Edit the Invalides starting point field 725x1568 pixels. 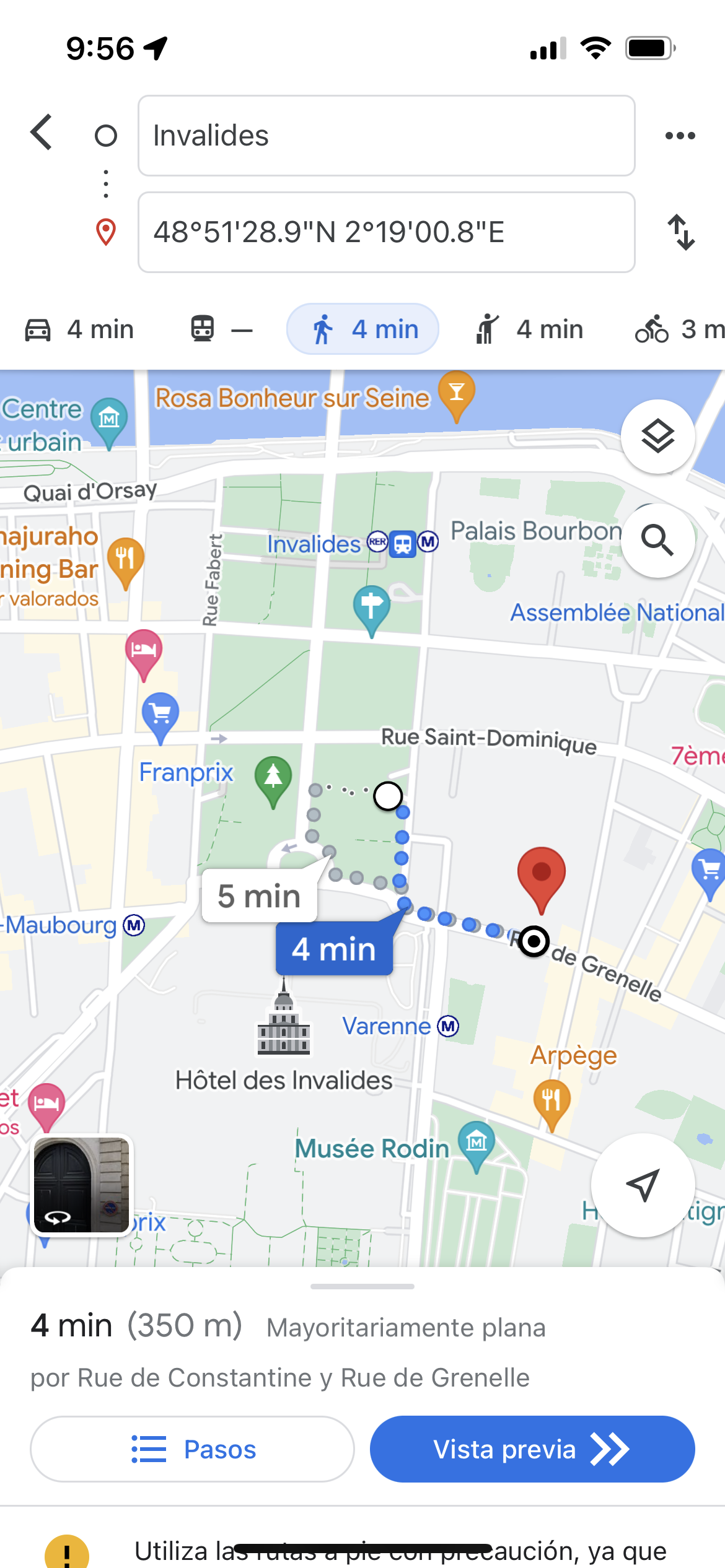pyautogui.click(x=386, y=136)
